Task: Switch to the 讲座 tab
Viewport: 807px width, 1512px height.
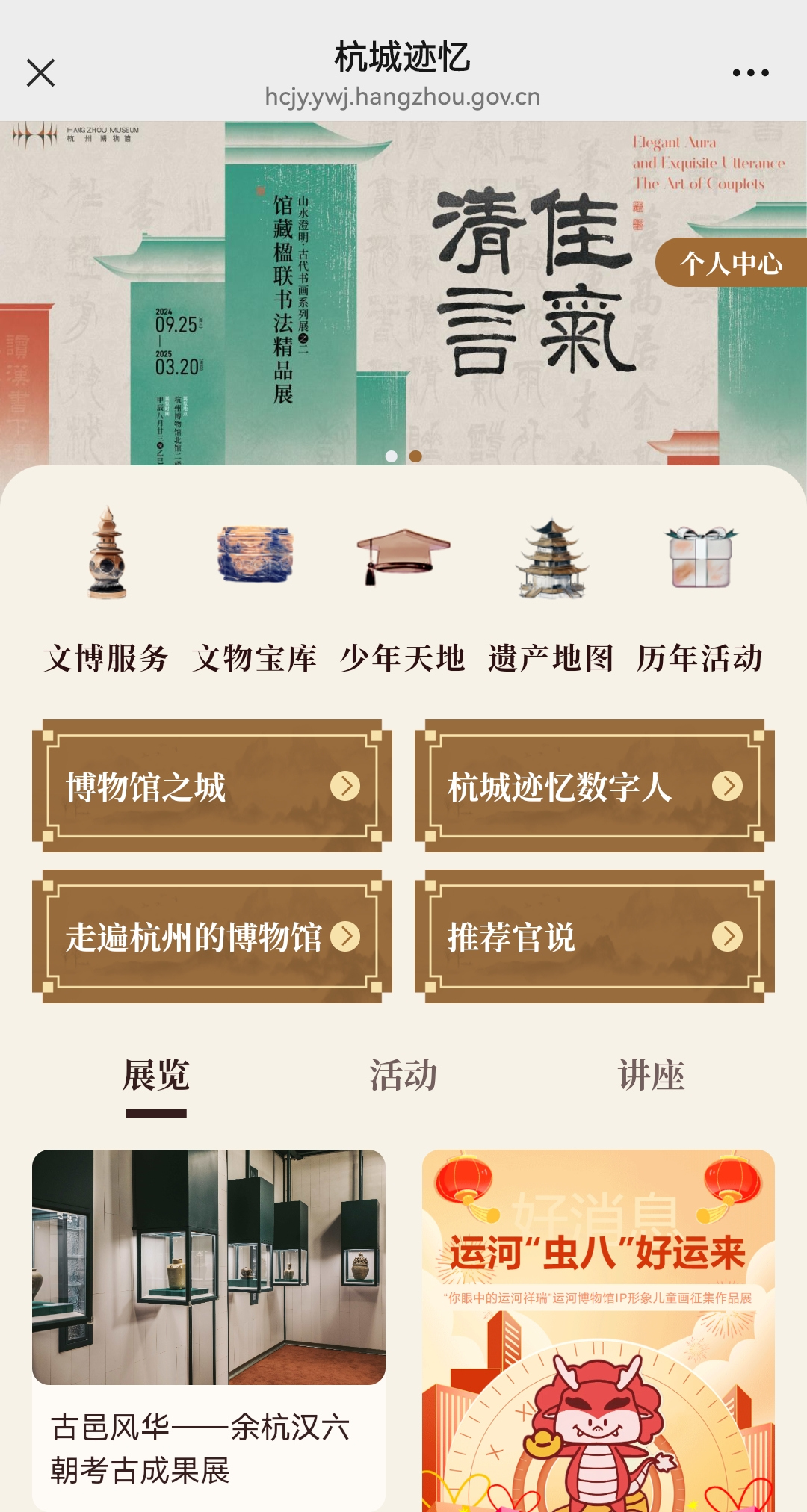Action: 651,1076
